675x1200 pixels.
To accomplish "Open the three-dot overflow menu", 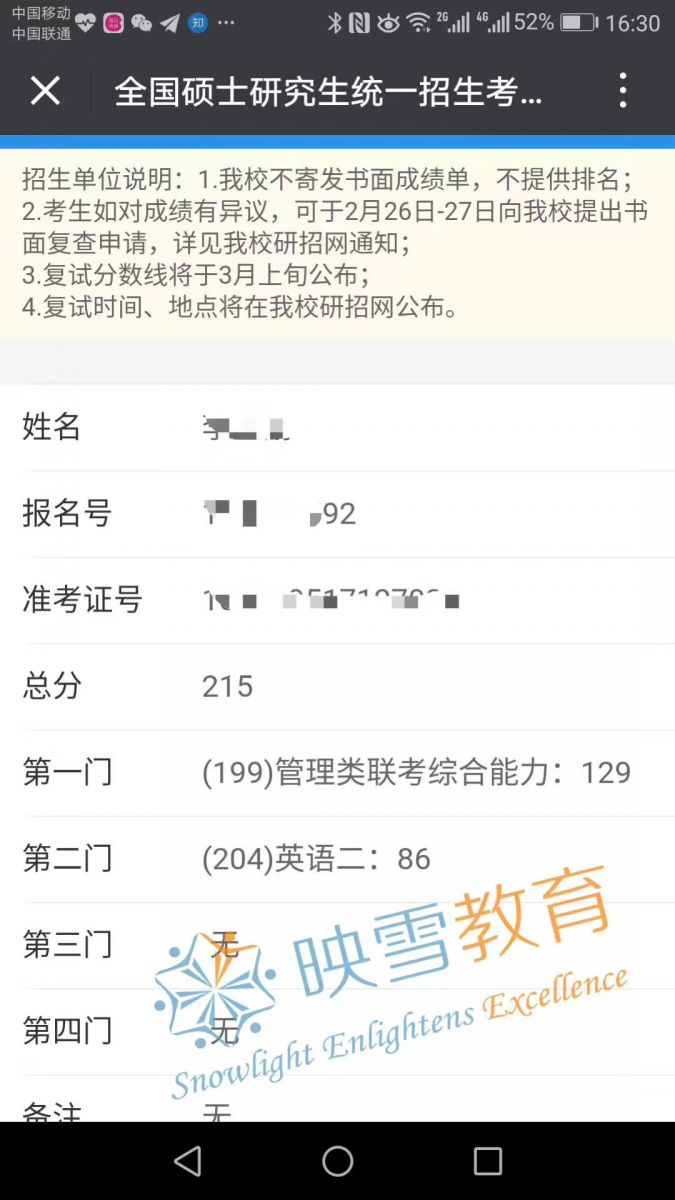I will 622,91.
